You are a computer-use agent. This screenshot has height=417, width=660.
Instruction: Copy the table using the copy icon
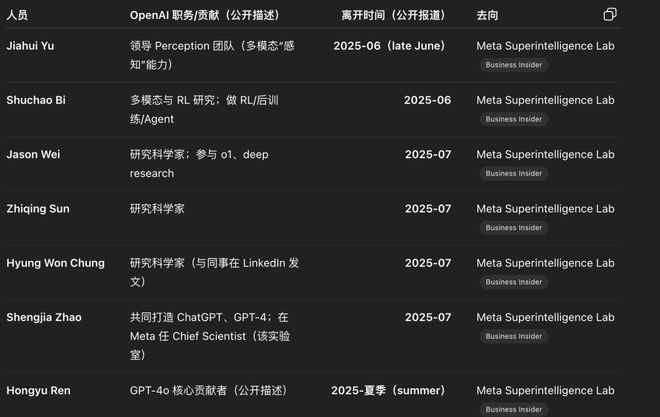coord(610,15)
